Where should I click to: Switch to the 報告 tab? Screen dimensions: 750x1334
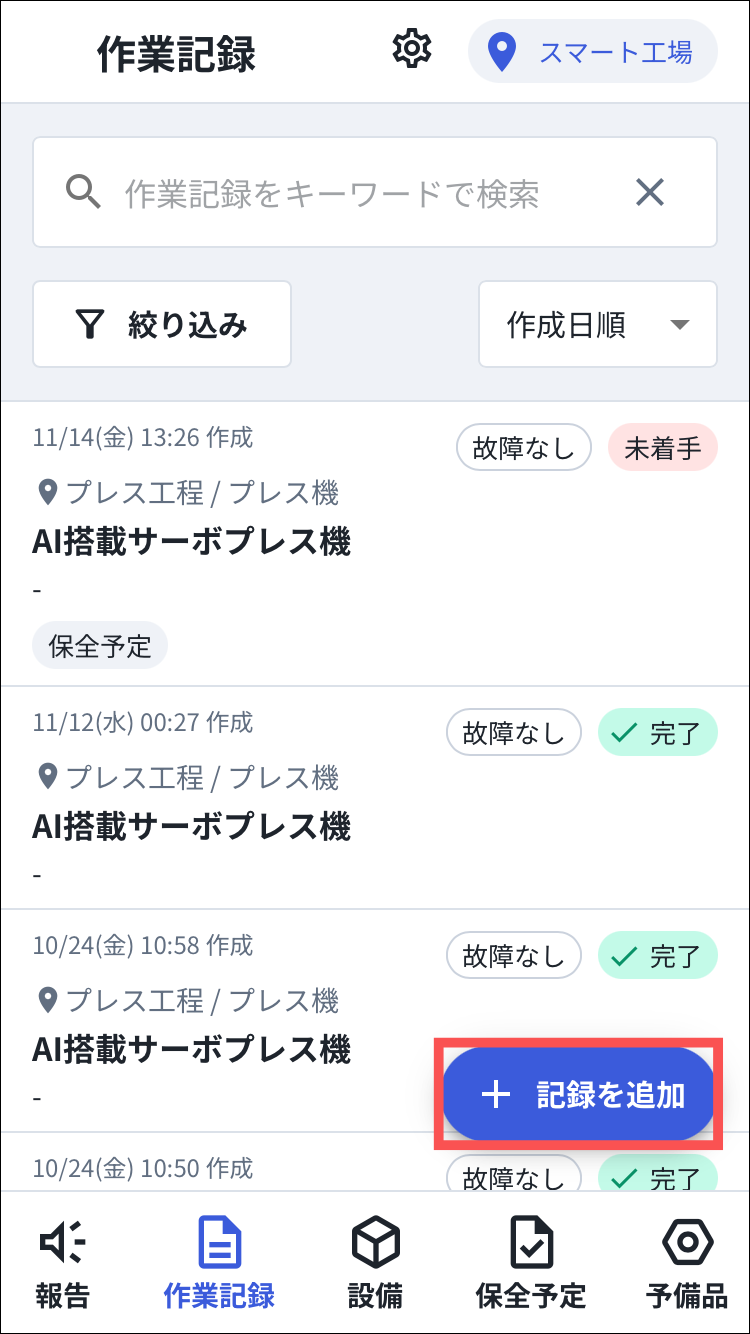coord(63,1263)
